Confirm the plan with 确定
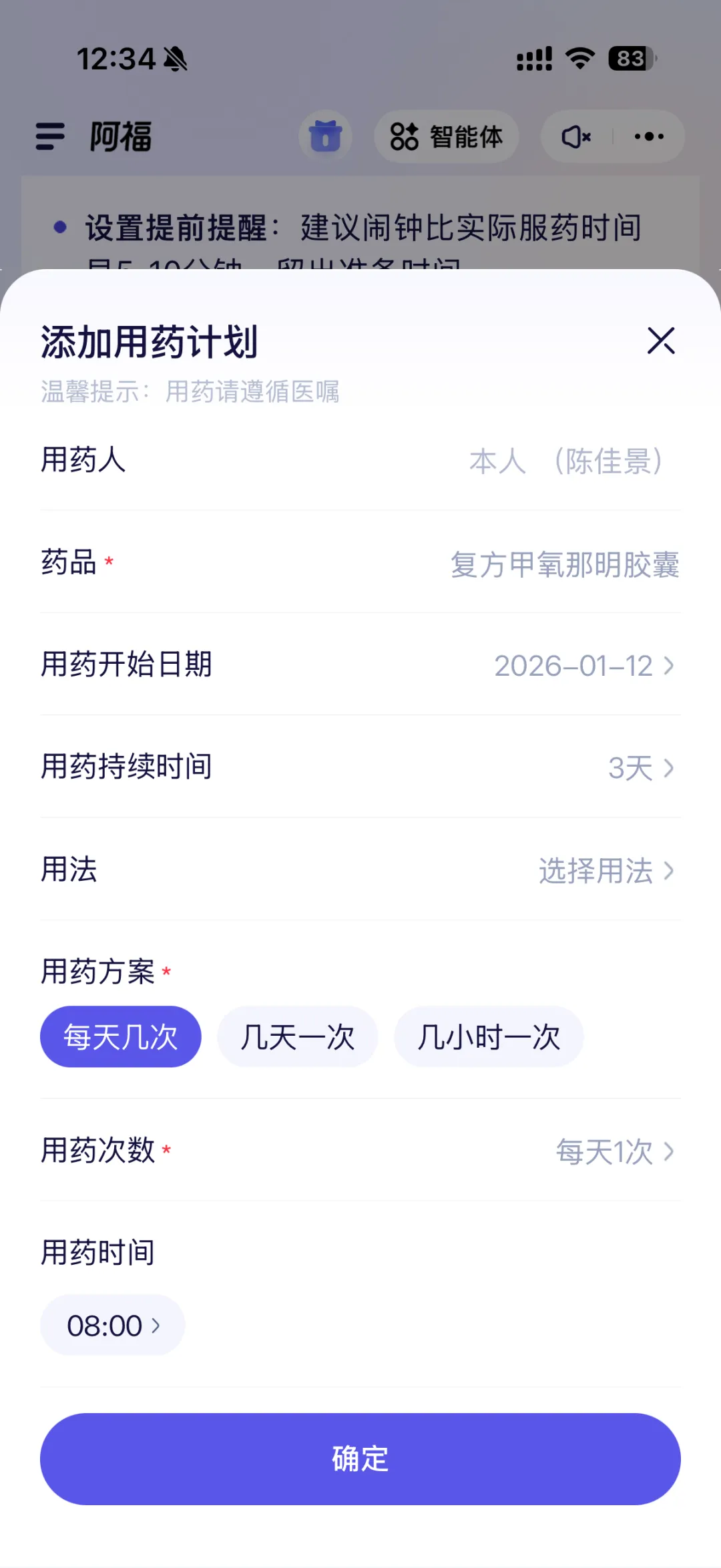721x1568 pixels. tap(360, 1459)
